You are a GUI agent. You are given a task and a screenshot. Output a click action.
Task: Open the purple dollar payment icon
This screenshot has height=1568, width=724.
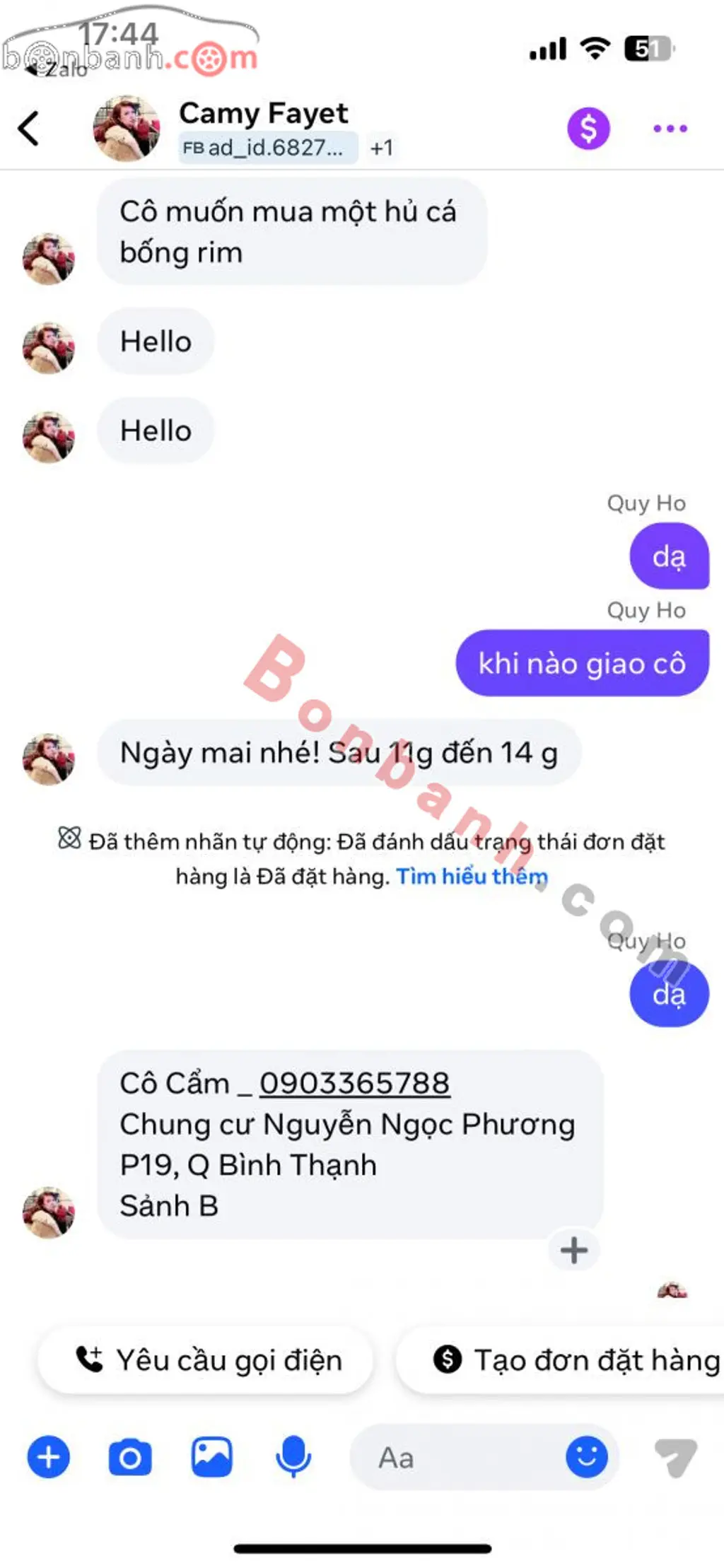coord(588,129)
